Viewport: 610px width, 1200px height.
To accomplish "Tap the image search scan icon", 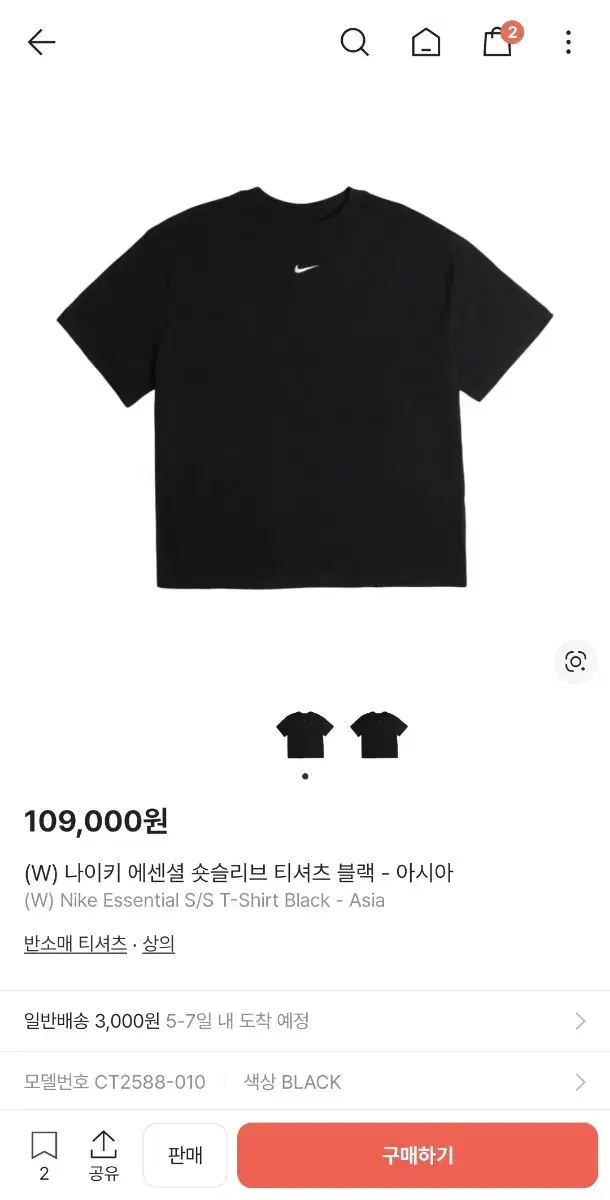I will click(x=575, y=661).
